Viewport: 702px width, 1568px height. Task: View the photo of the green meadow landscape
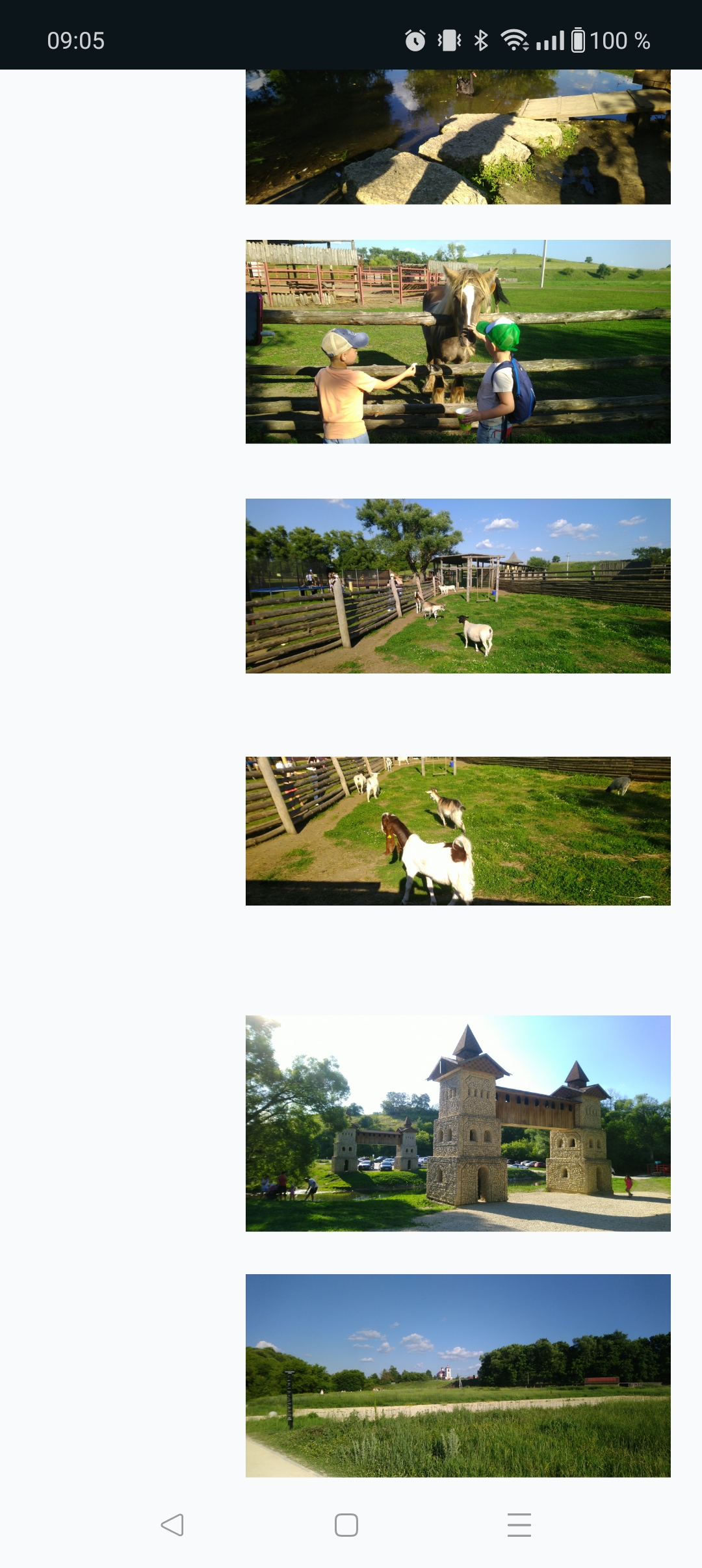coord(458,1376)
